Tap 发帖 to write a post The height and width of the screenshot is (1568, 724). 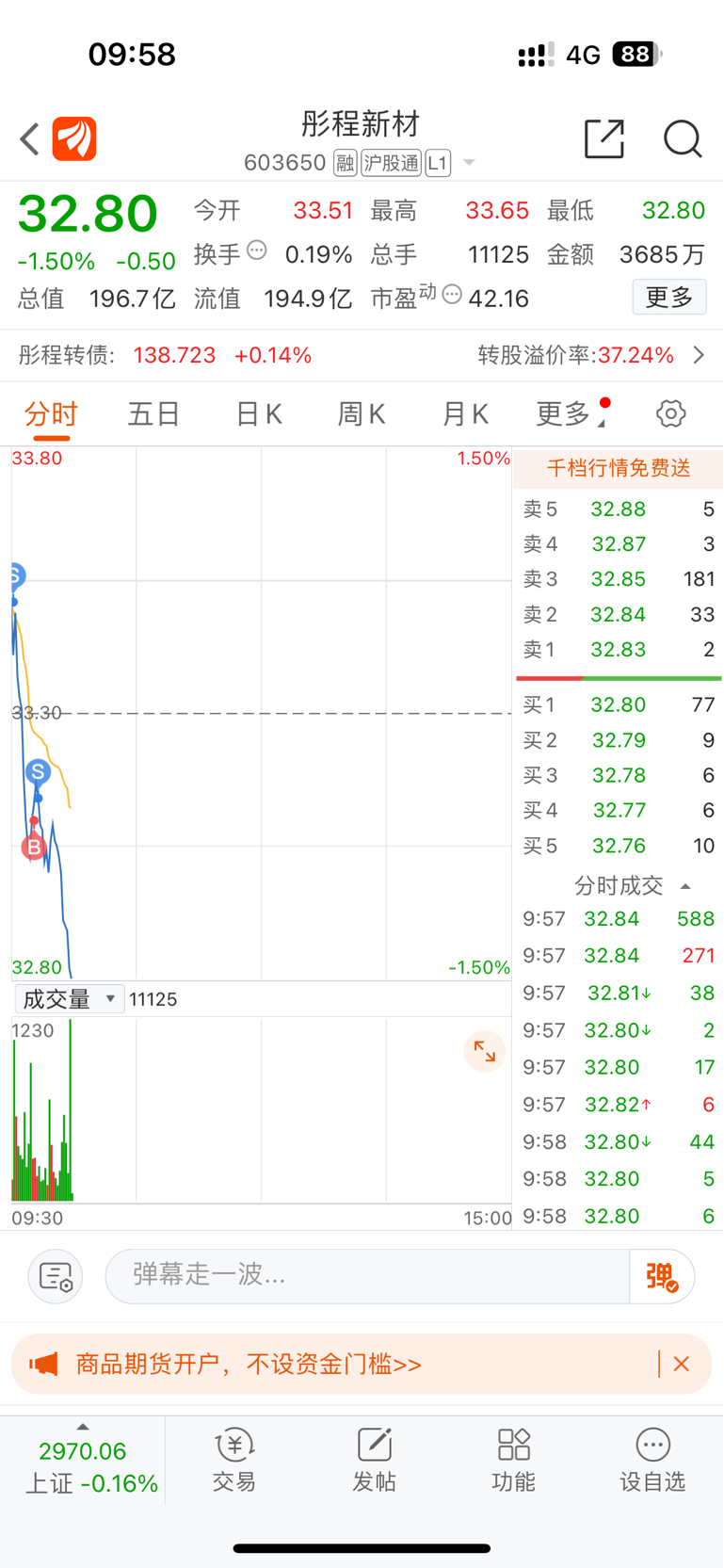(x=374, y=1460)
